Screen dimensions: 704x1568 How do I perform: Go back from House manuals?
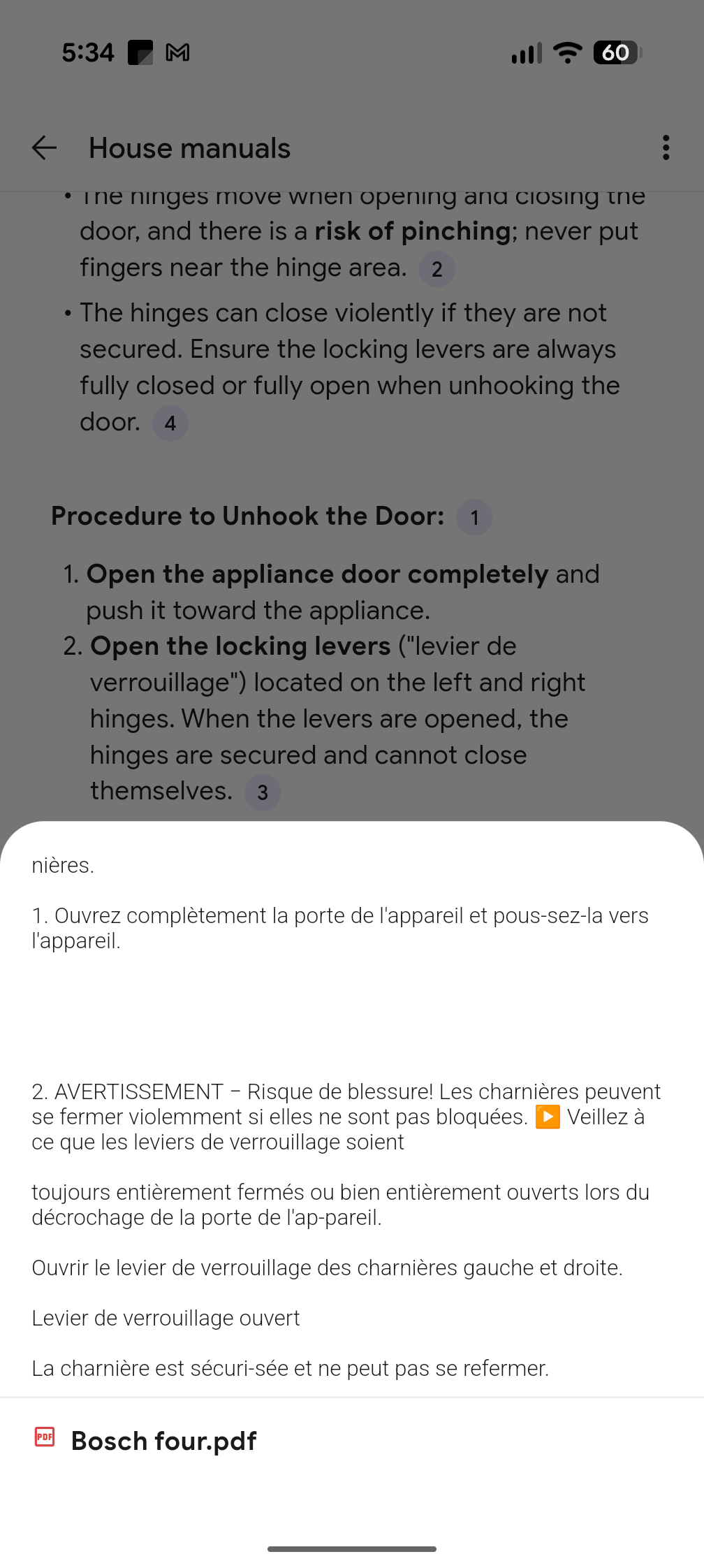[x=44, y=147]
